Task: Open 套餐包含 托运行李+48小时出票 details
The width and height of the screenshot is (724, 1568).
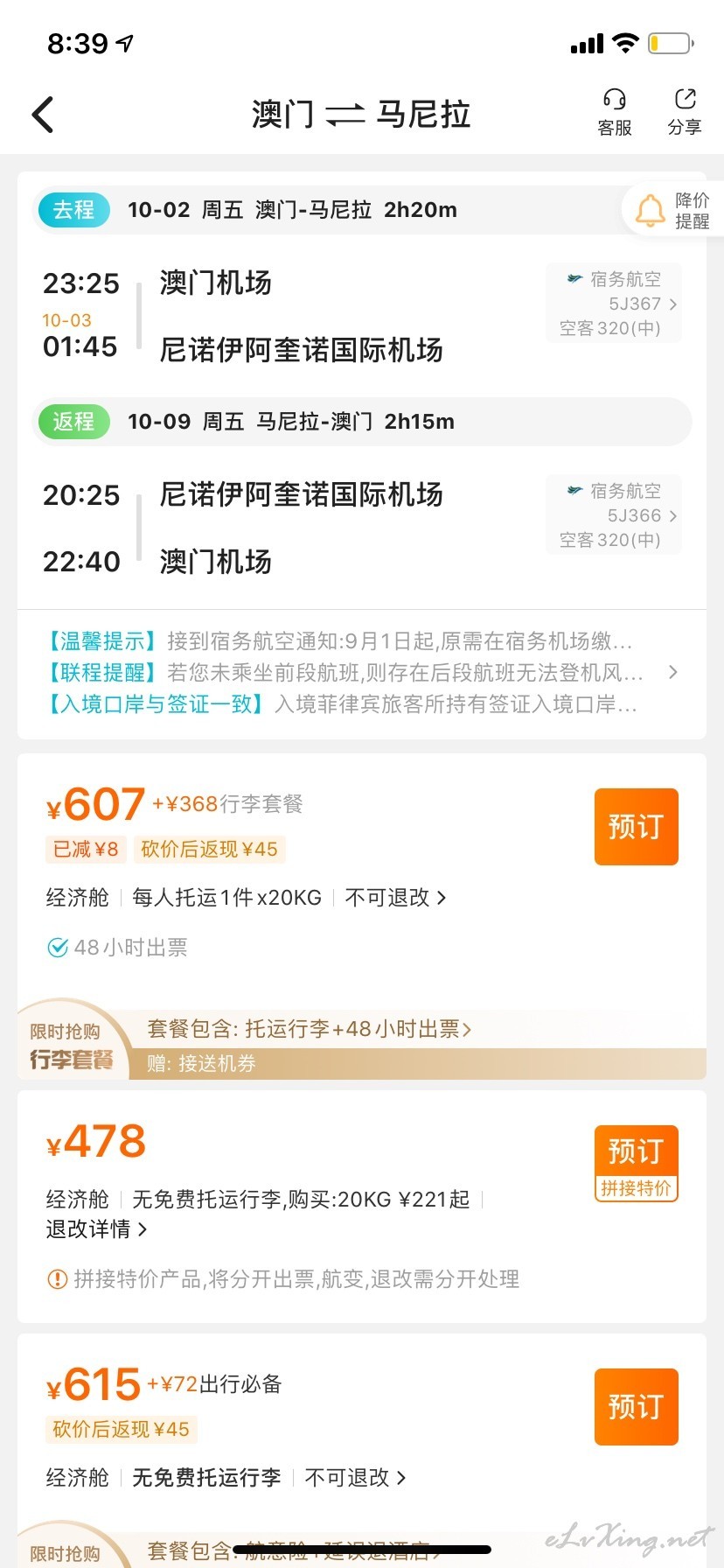Action: pyautogui.click(x=310, y=1029)
